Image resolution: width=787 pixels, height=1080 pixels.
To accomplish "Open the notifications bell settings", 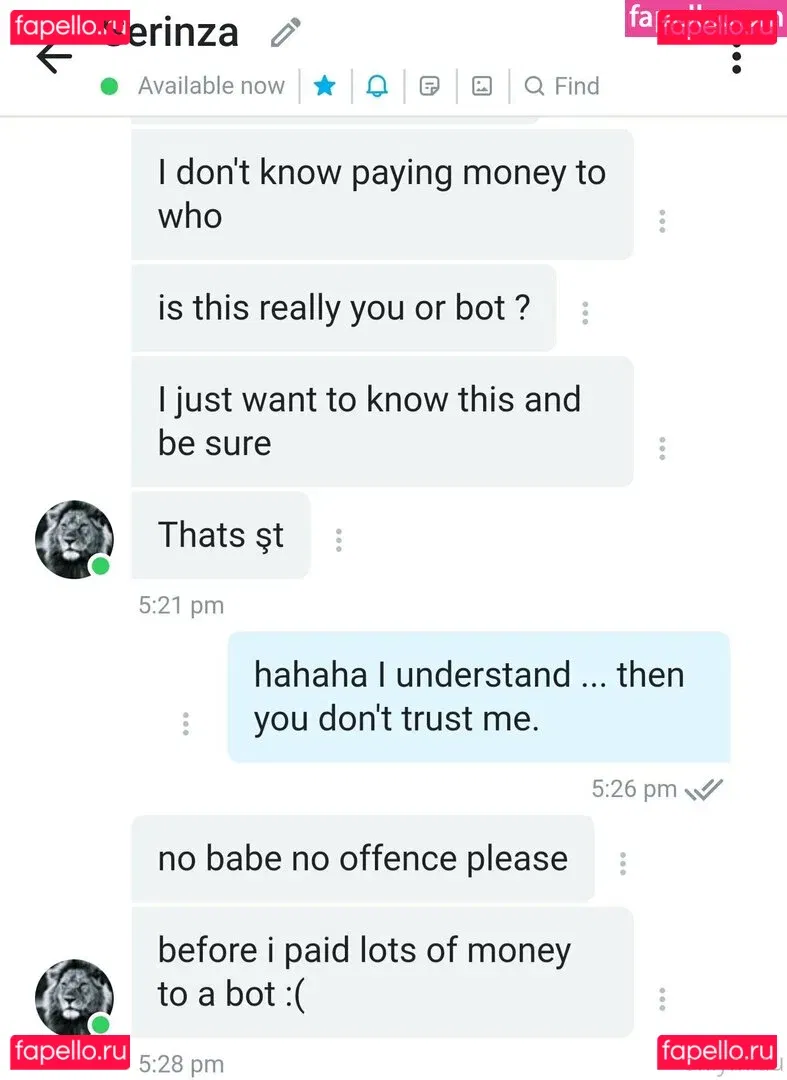I will point(377,86).
